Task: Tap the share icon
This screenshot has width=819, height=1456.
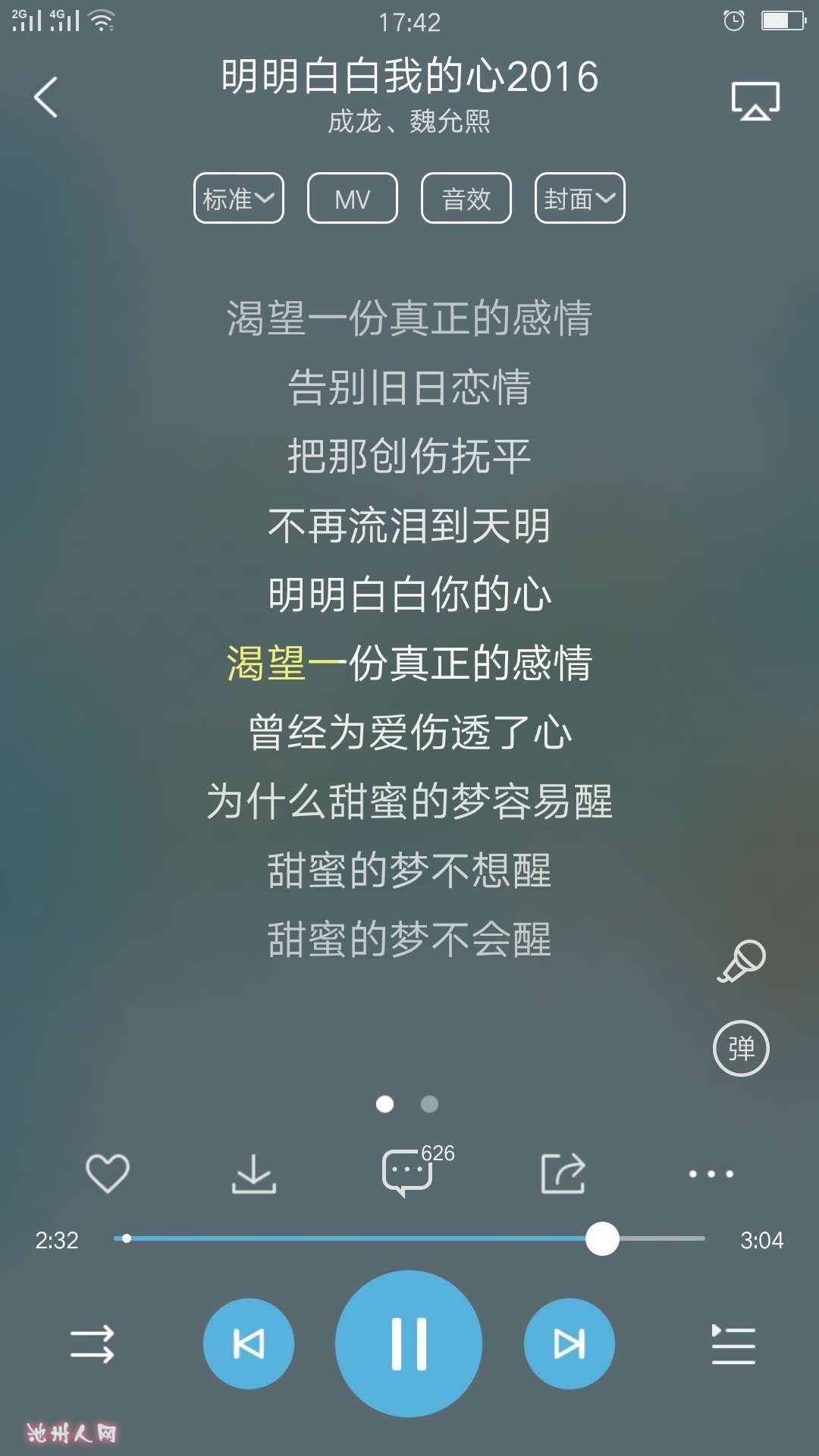Action: (x=562, y=1172)
